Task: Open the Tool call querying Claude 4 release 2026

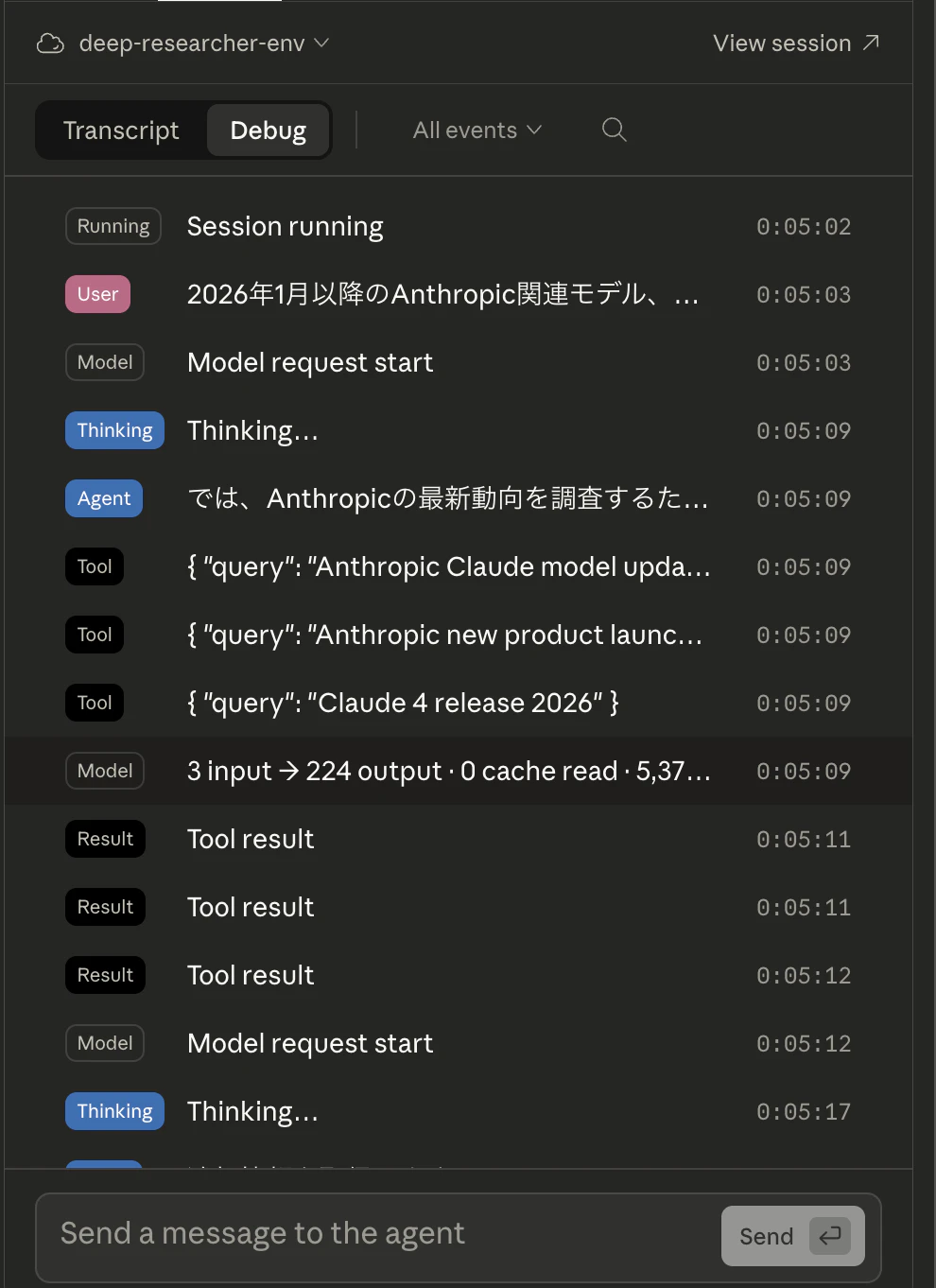Action: [x=403, y=704]
